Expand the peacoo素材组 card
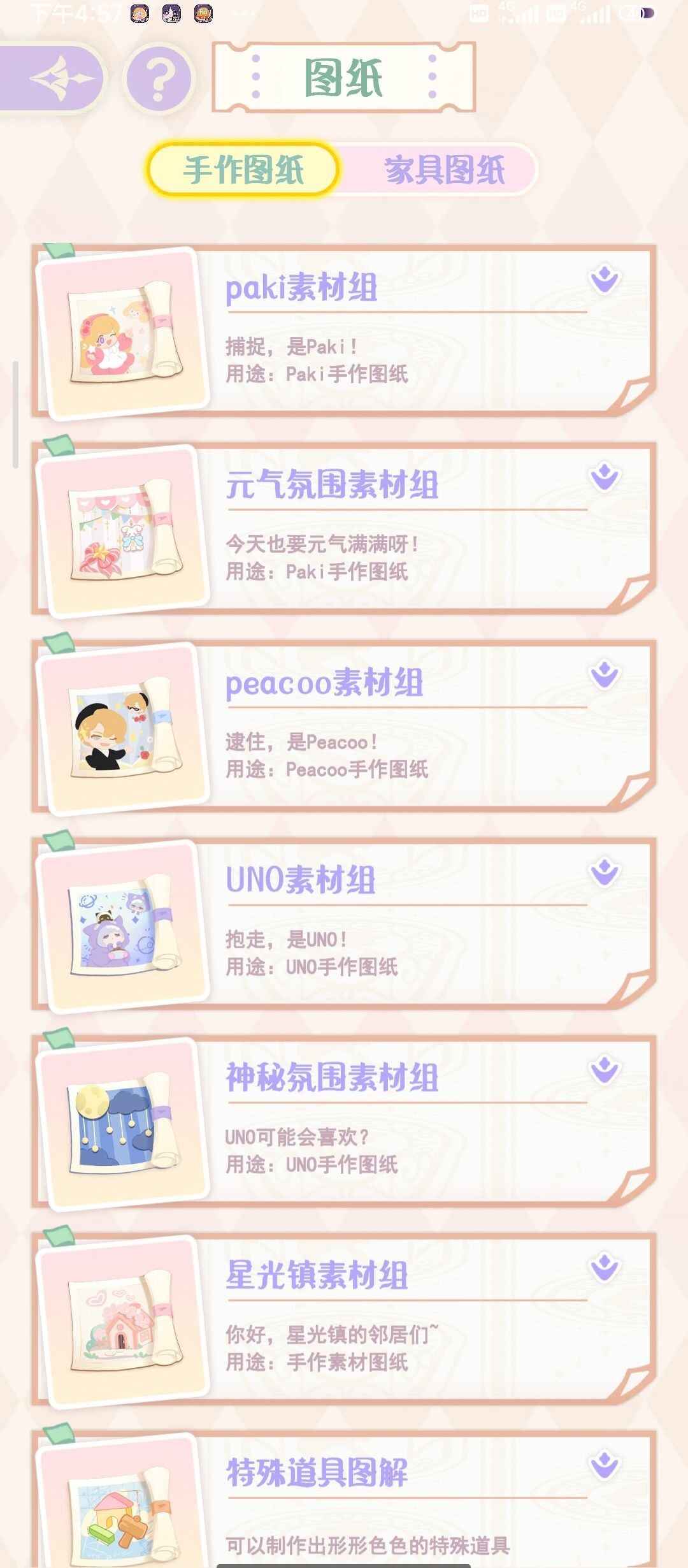This screenshot has height=1568, width=688. tap(605, 674)
